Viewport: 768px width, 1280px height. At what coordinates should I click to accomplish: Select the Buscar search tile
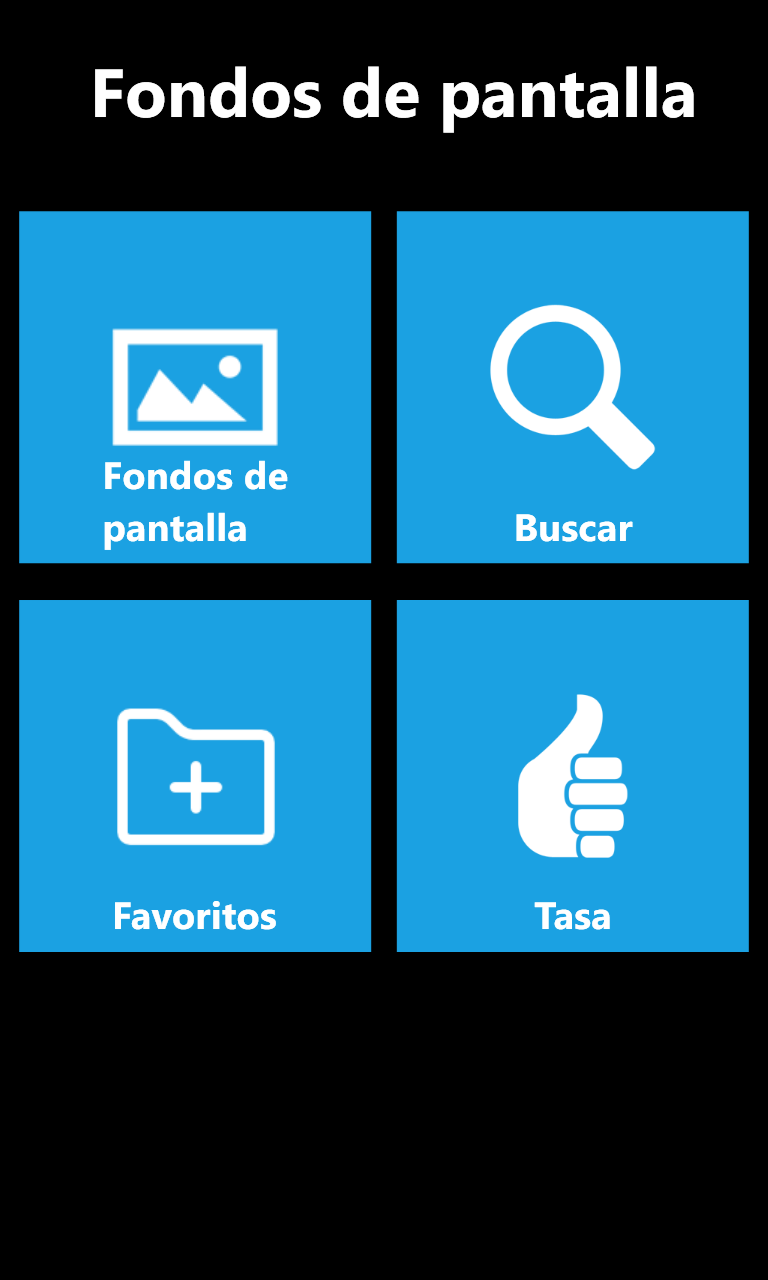[x=572, y=387]
